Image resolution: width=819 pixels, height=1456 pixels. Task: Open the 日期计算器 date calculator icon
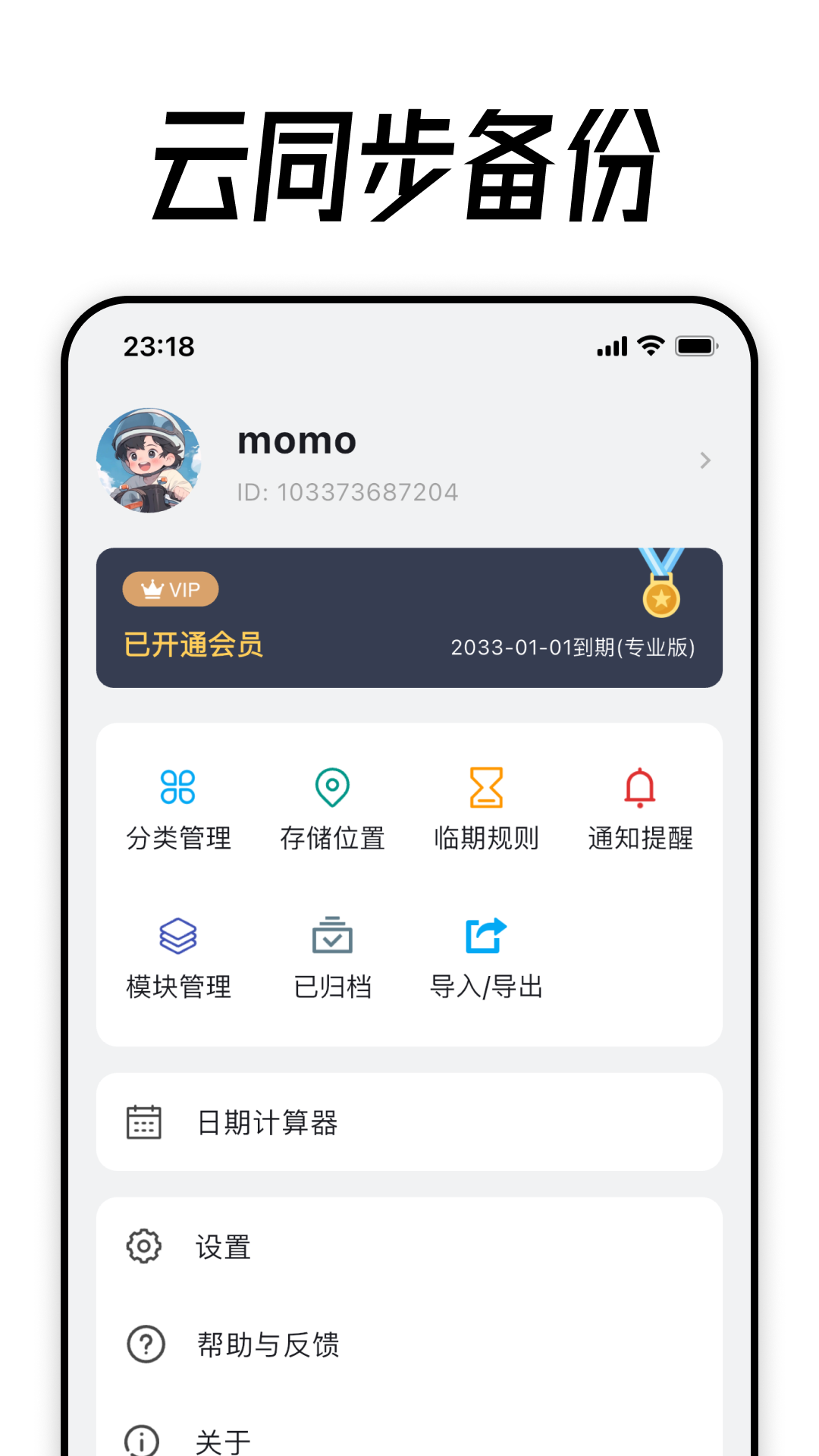click(x=143, y=1122)
